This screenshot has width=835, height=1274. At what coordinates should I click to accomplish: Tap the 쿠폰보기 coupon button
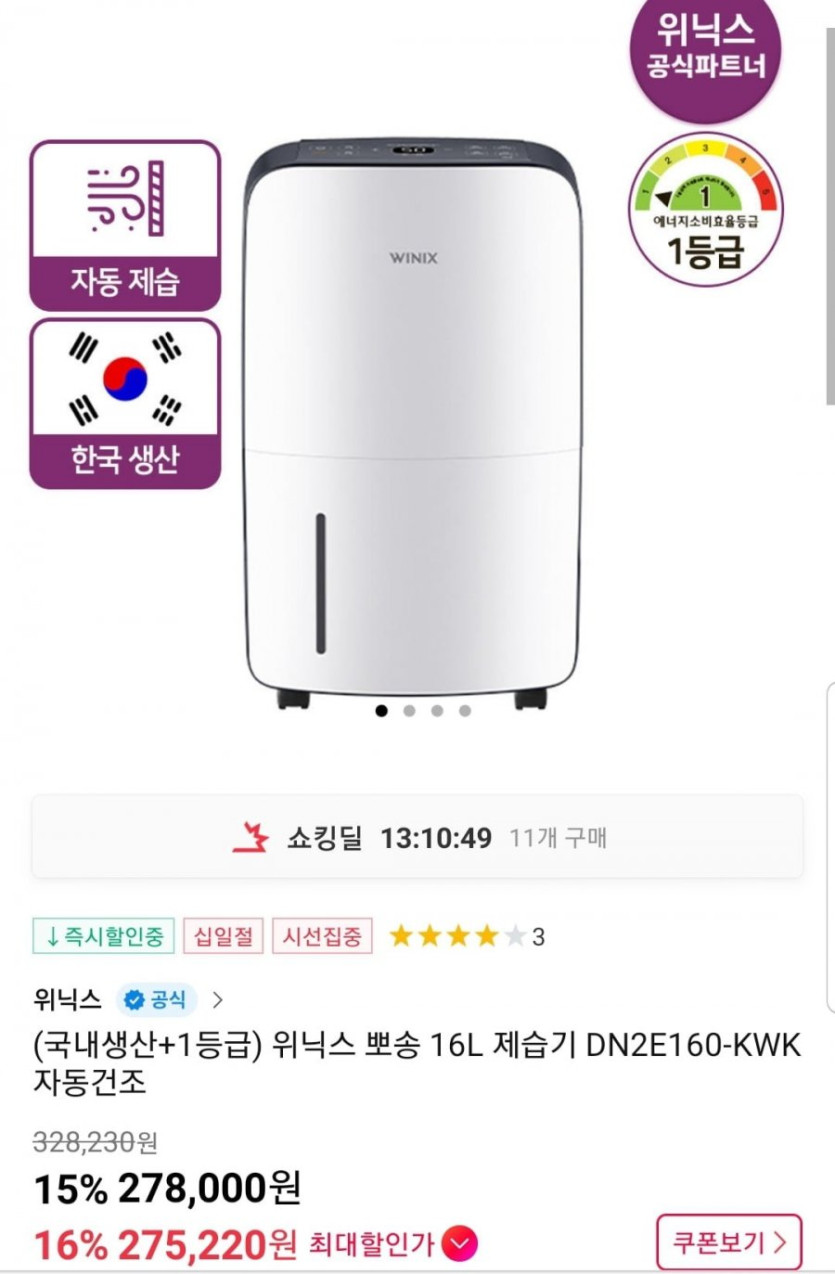point(729,1243)
